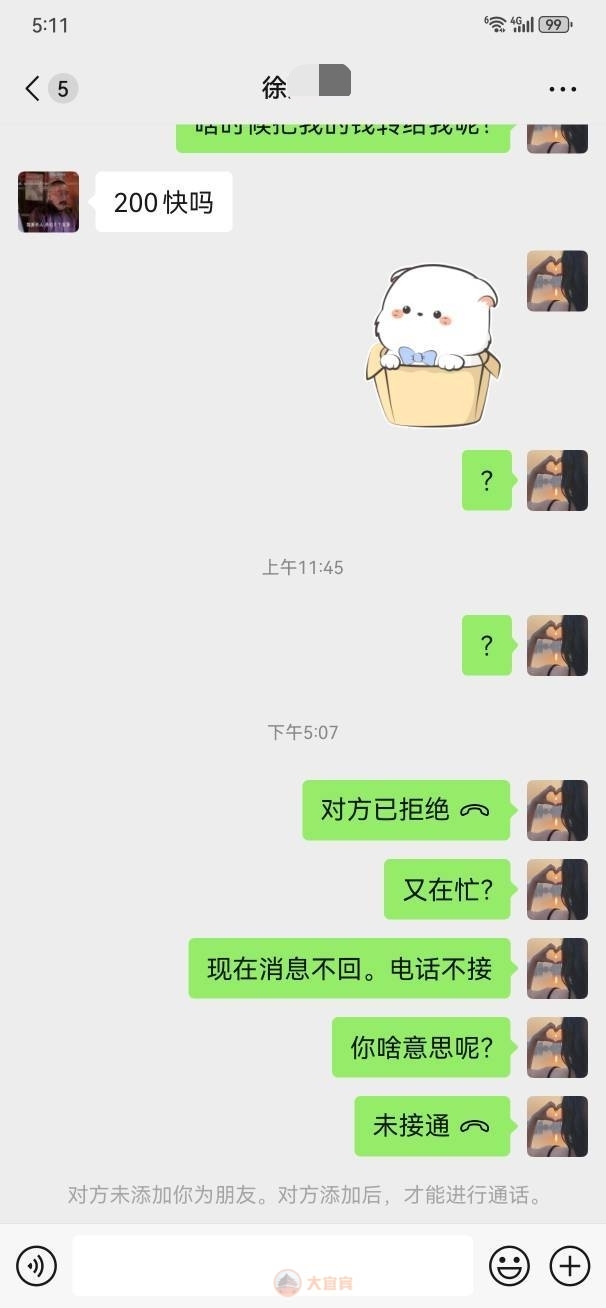Switch to voice message input
Viewport: 606px width, 1308px height.
(37, 1266)
